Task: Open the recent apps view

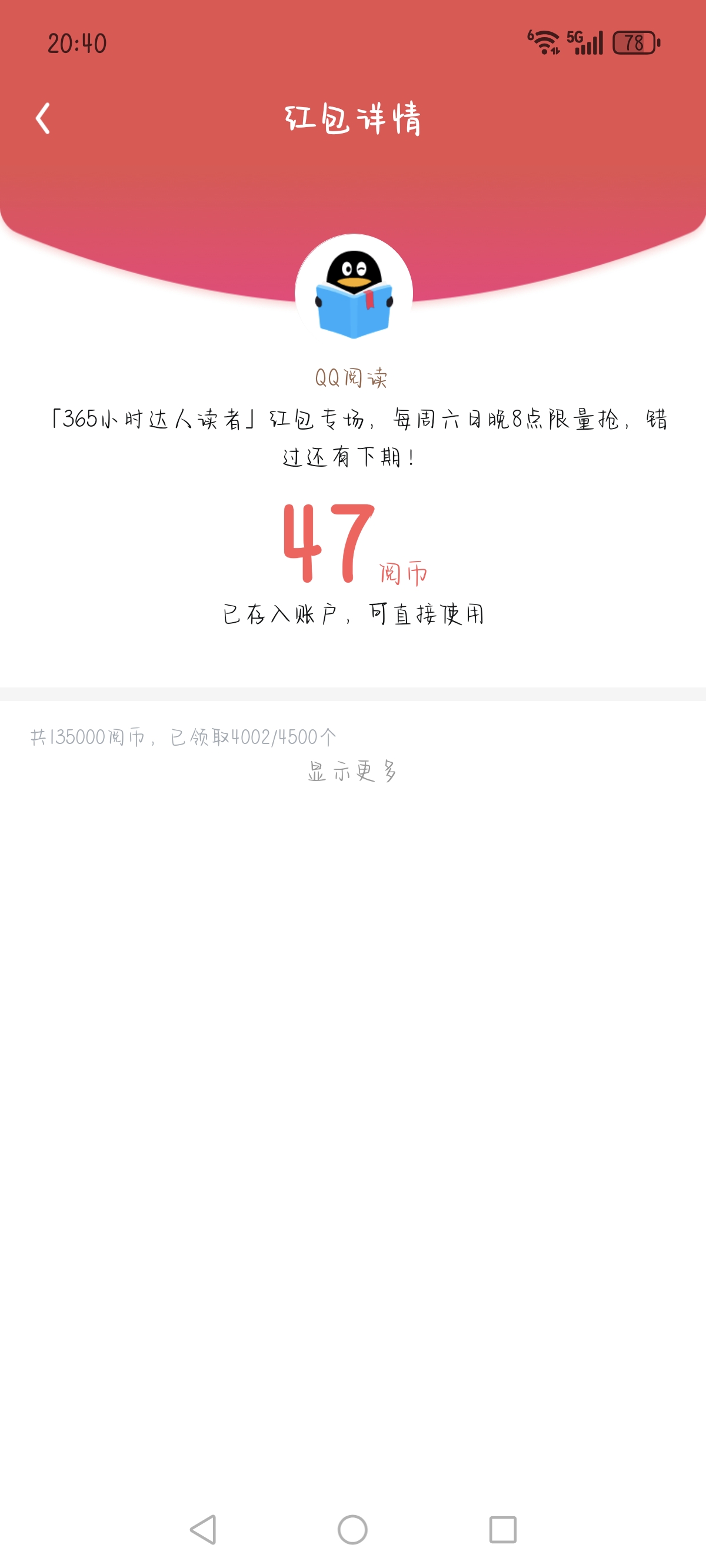Action: [502, 1529]
